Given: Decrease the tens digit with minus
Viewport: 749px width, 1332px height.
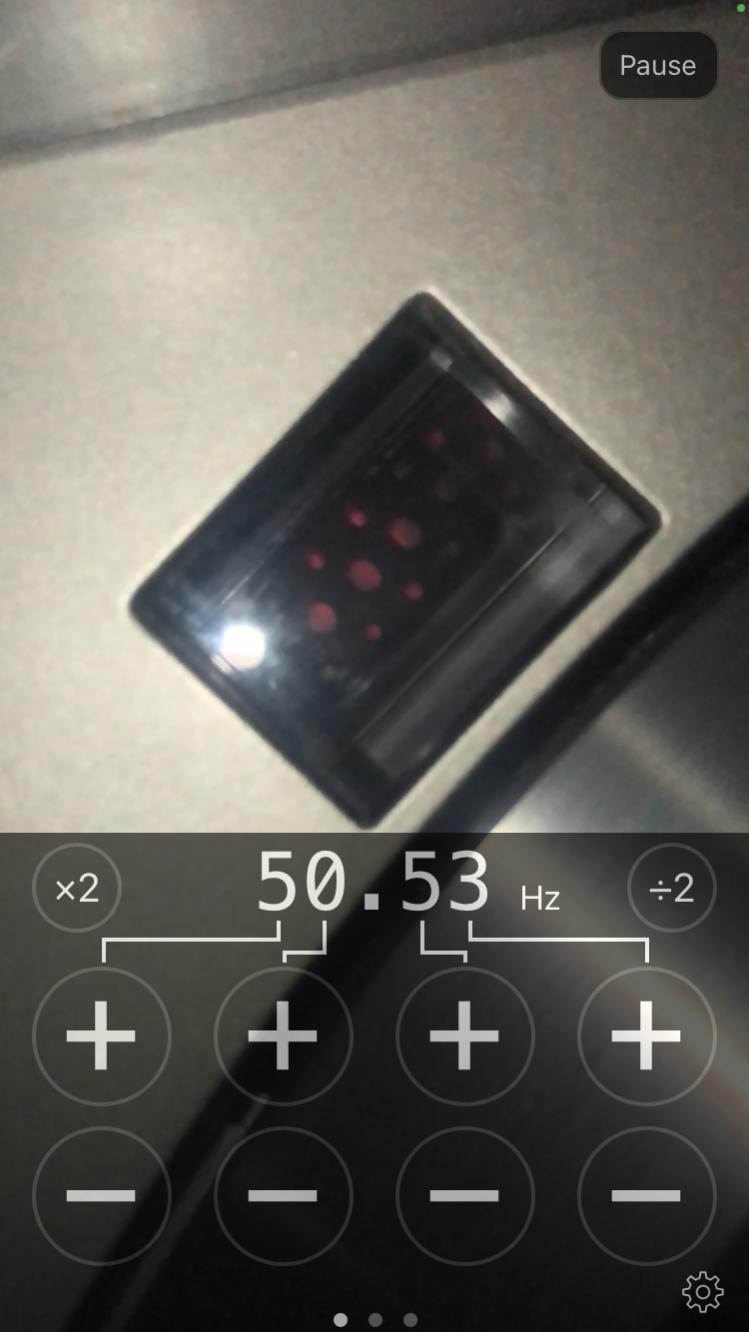Looking at the screenshot, I should [x=102, y=1196].
